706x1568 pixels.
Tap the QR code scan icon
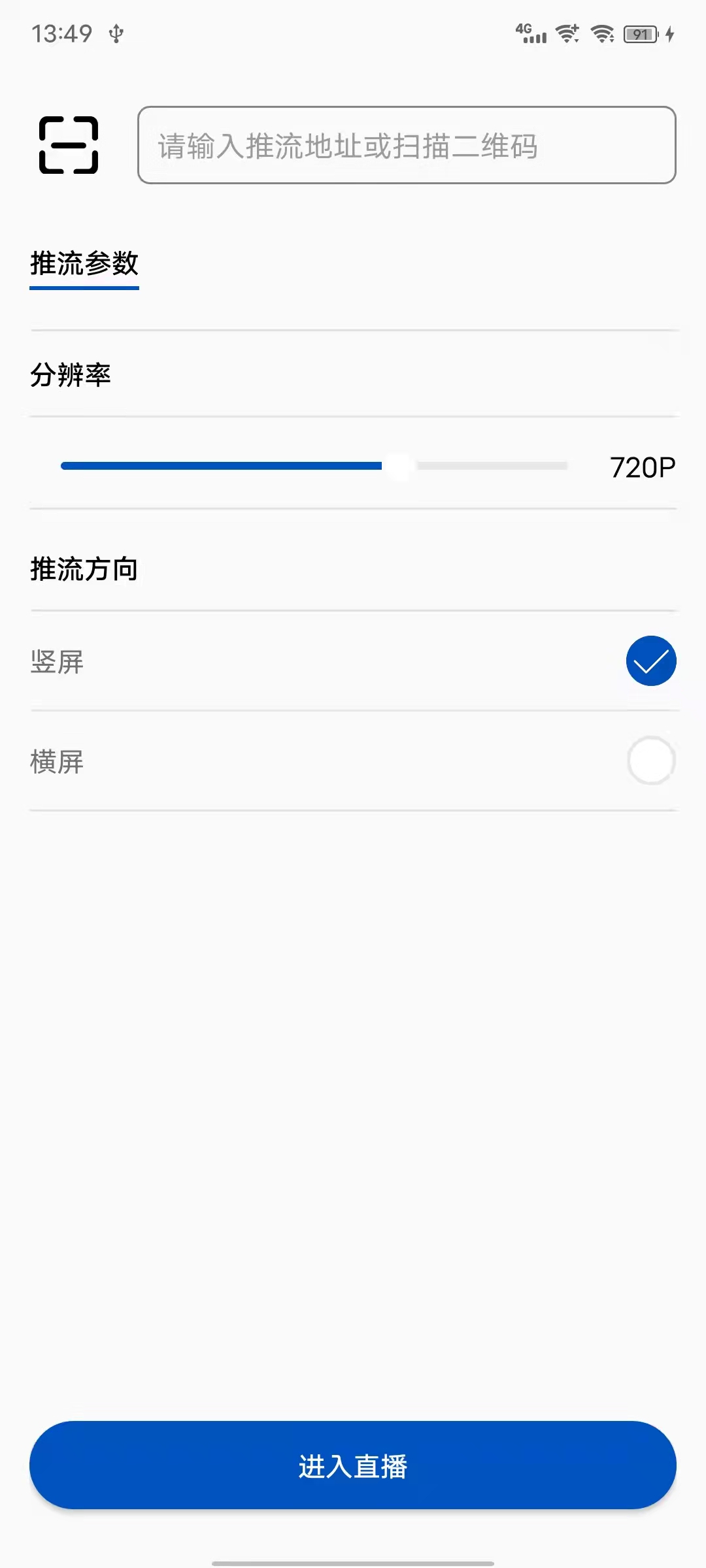pos(69,145)
